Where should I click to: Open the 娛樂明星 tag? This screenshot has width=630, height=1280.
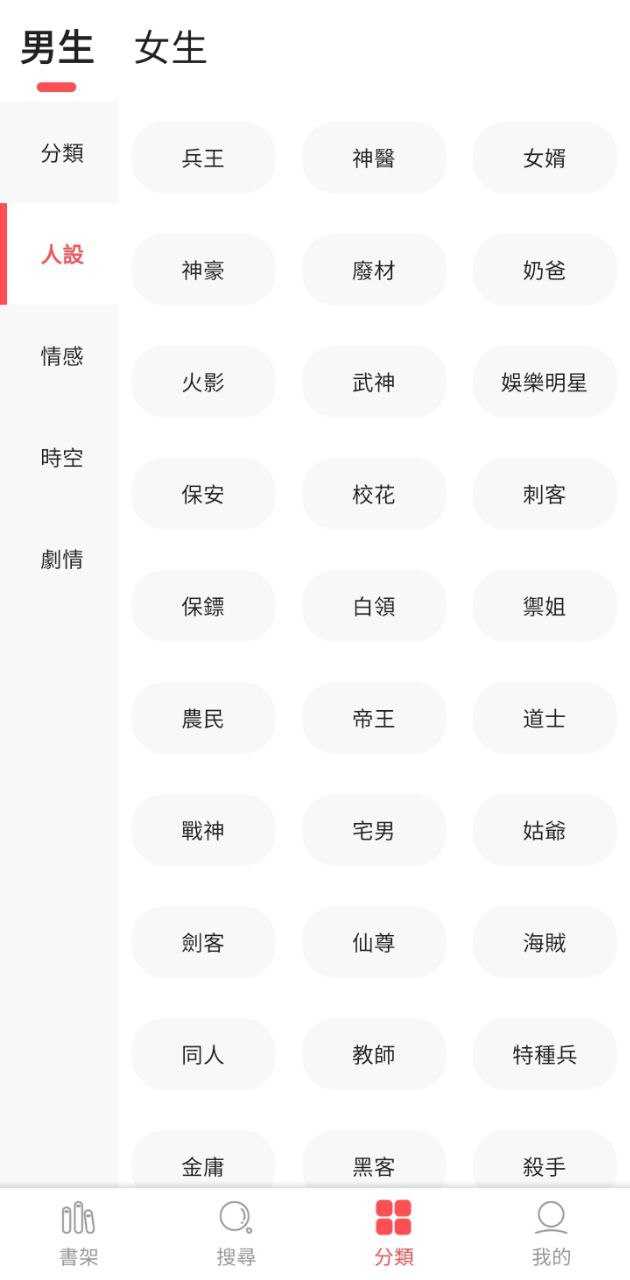(545, 382)
